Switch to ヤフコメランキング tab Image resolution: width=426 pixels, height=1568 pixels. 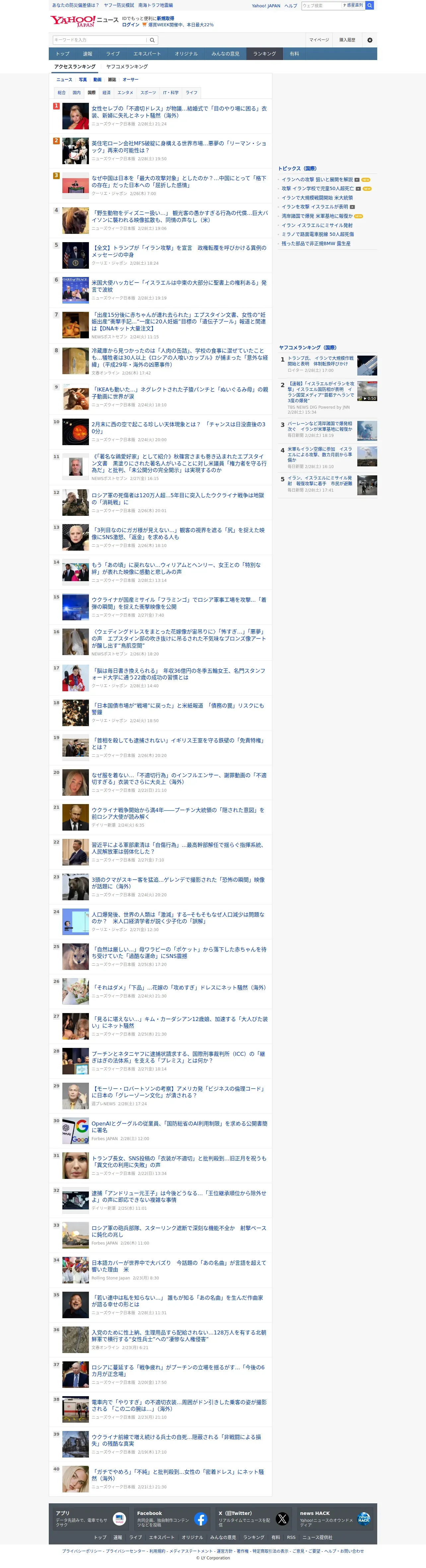pyautogui.click(x=127, y=67)
